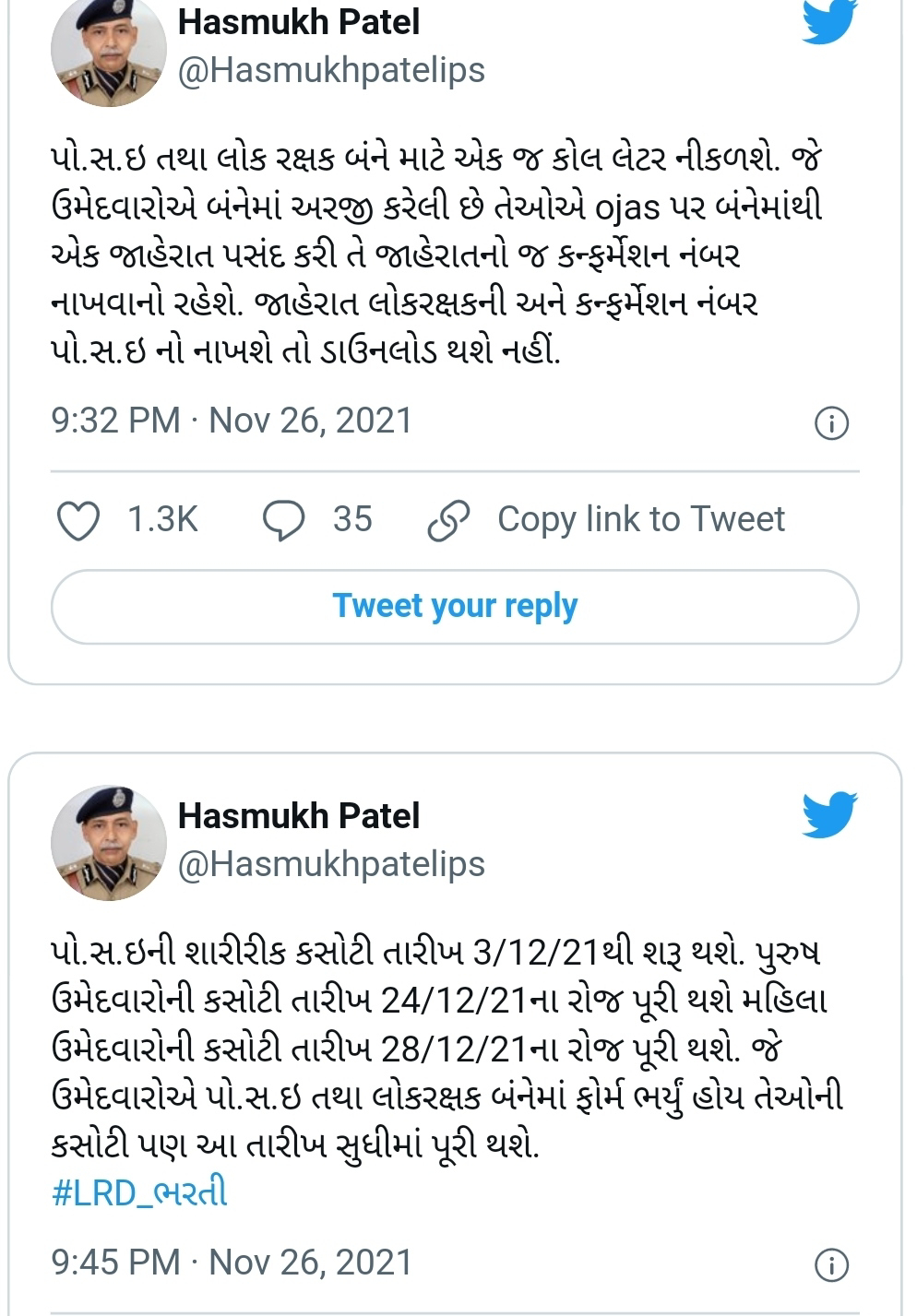The image size is (917, 1316).
Task: Tap Tweet your reply button
Action: 455,607
